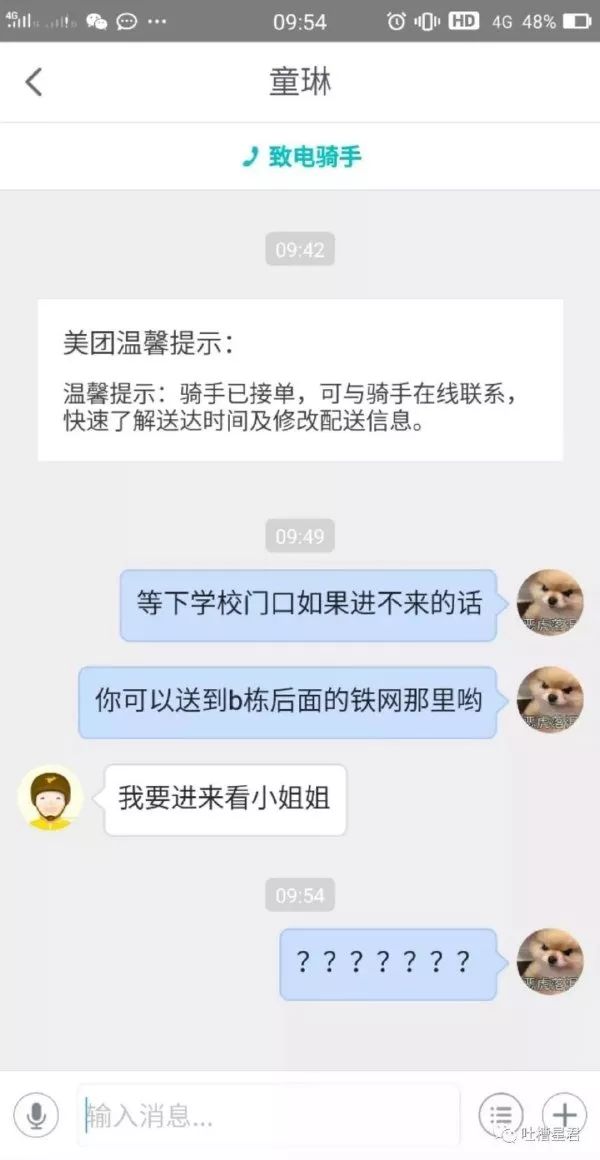Image resolution: width=600 pixels, height=1160 pixels.
Task: Call the rider via 致电骑手
Action: click(301, 156)
